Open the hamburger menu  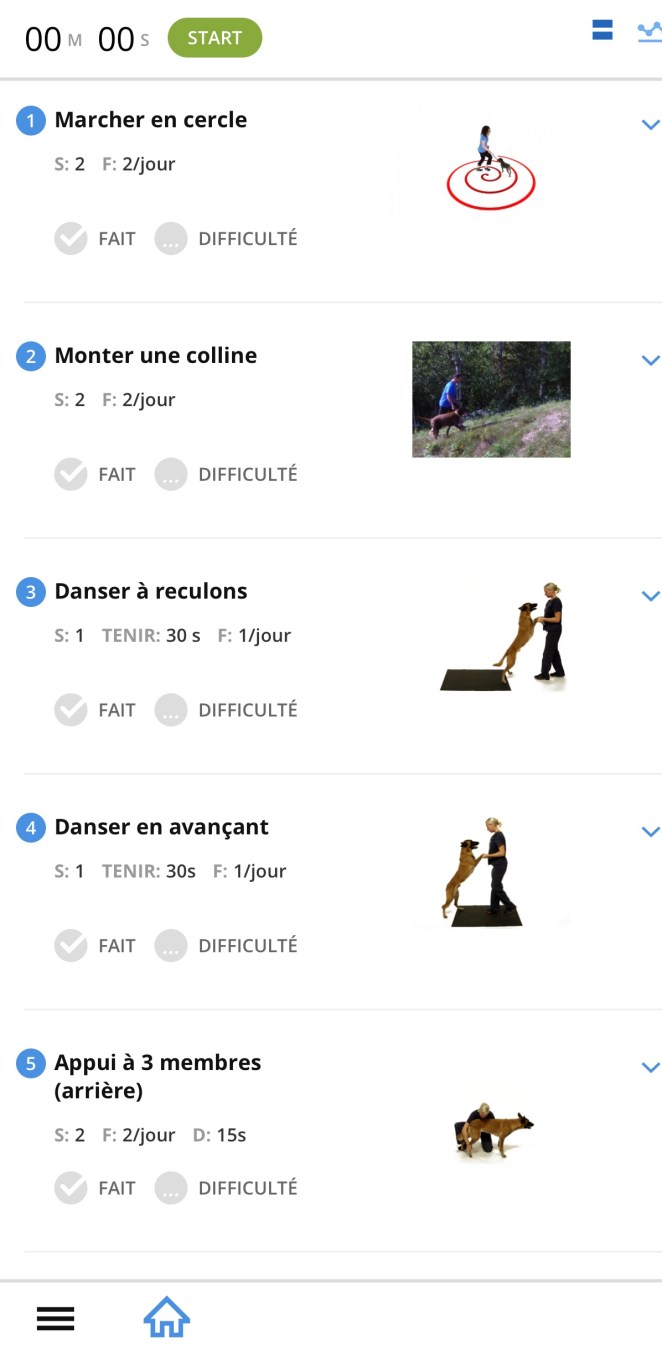coord(56,1319)
